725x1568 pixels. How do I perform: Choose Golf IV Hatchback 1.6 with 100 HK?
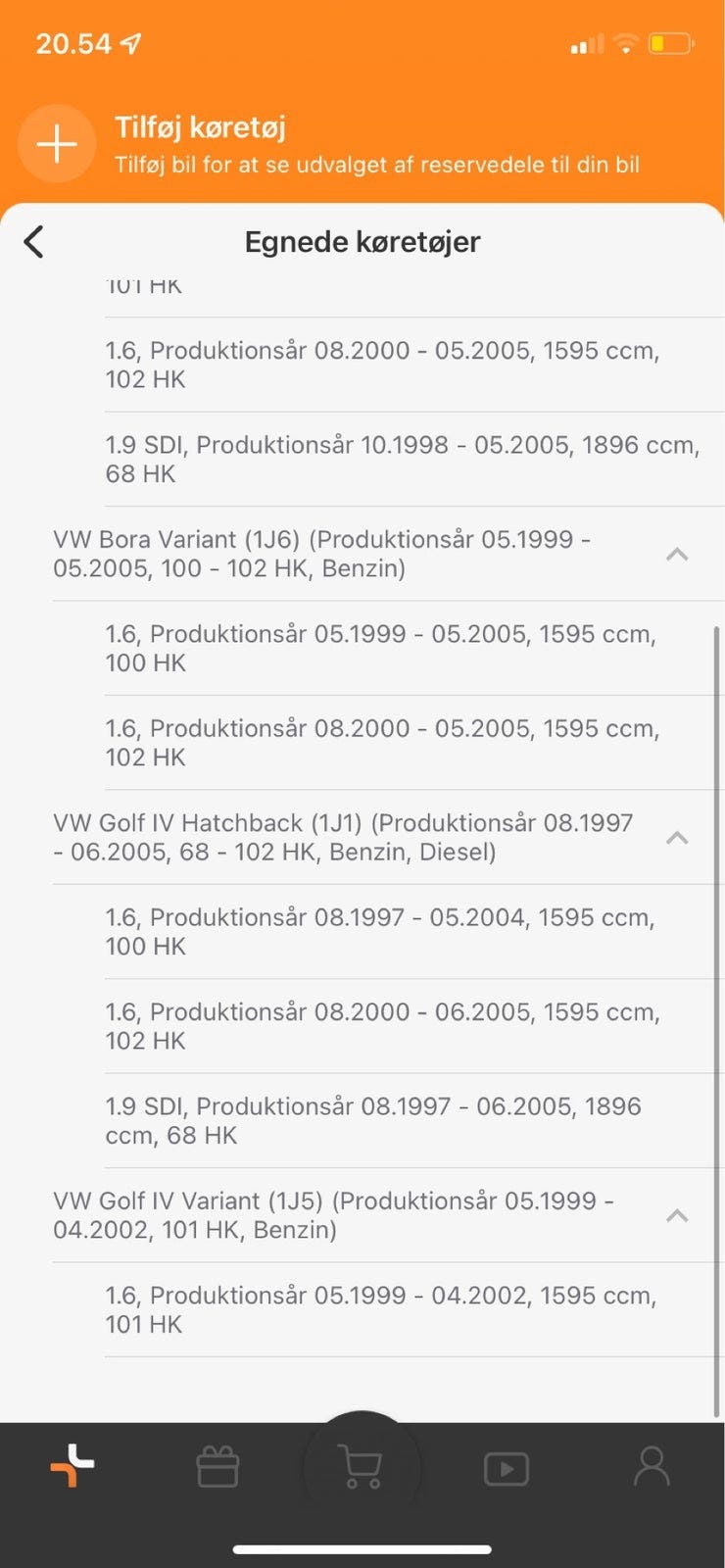coord(382,931)
